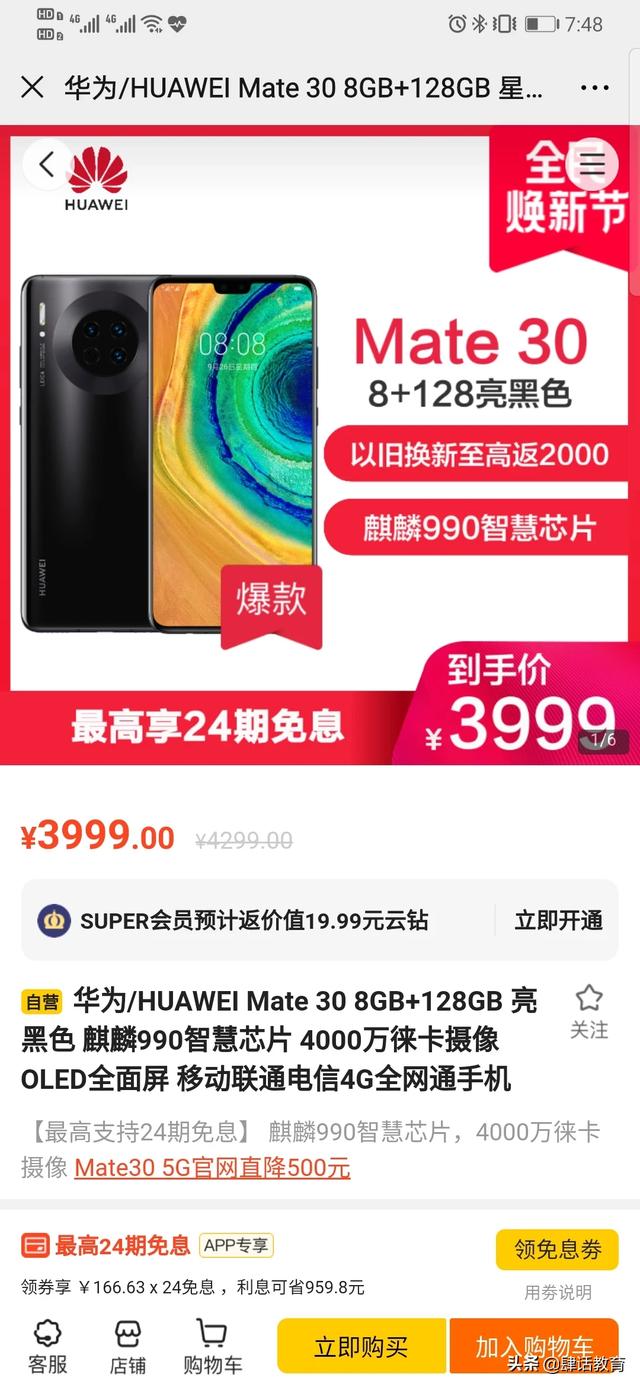This screenshot has height=1387, width=640.
Task: Open the three-dot overflow menu
Action: coord(594,88)
